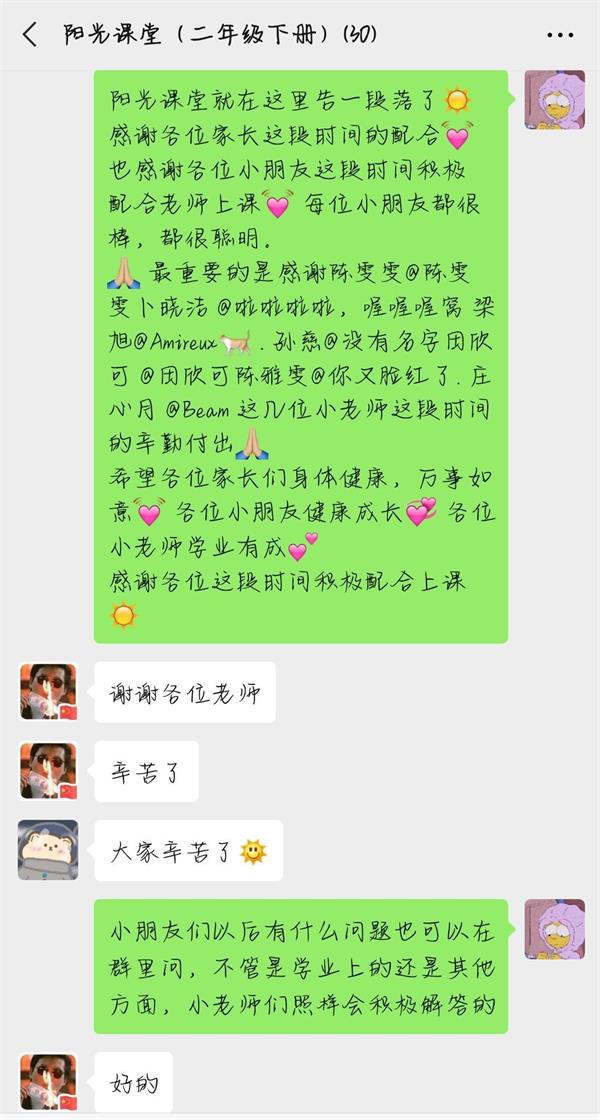Open the group chat details menu
The height and width of the screenshot is (1120, 600).
560,35
